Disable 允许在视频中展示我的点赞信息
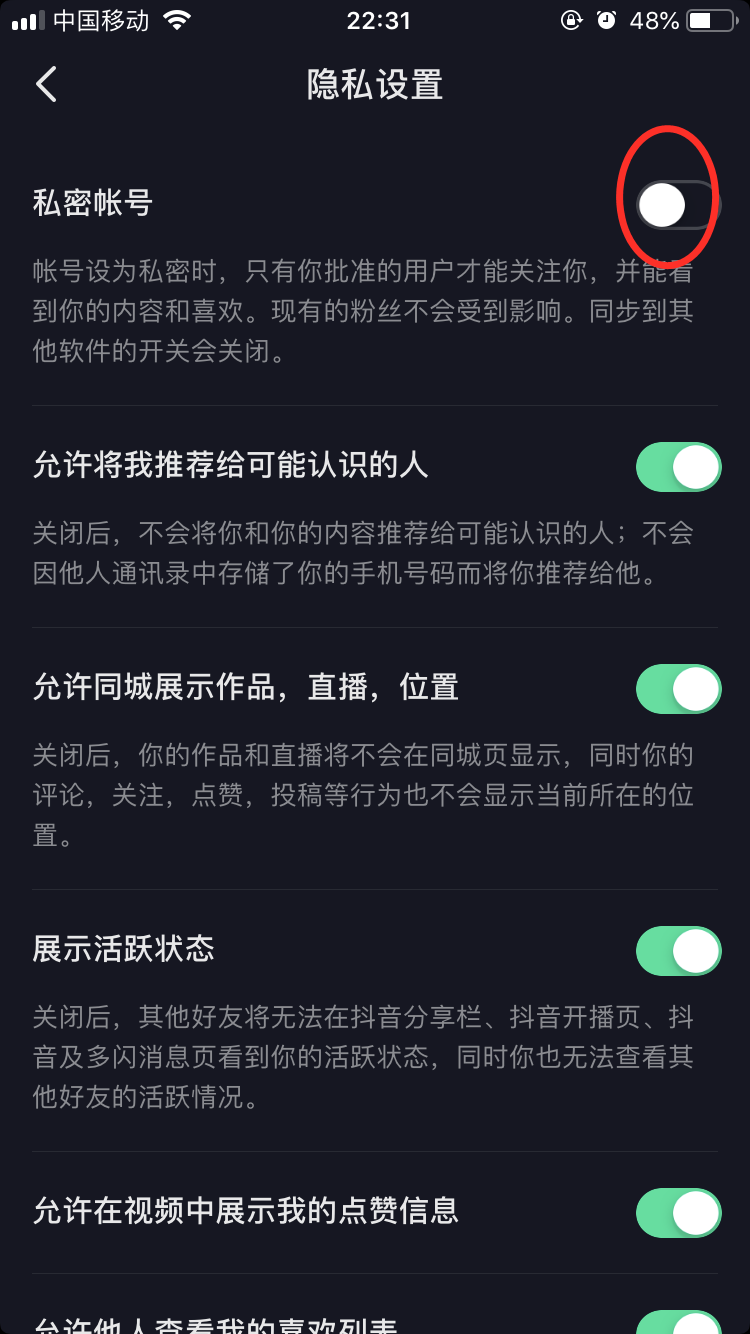Image resolution: width=750 pixels, height=1334 pixels. [x=678, y=1213]
